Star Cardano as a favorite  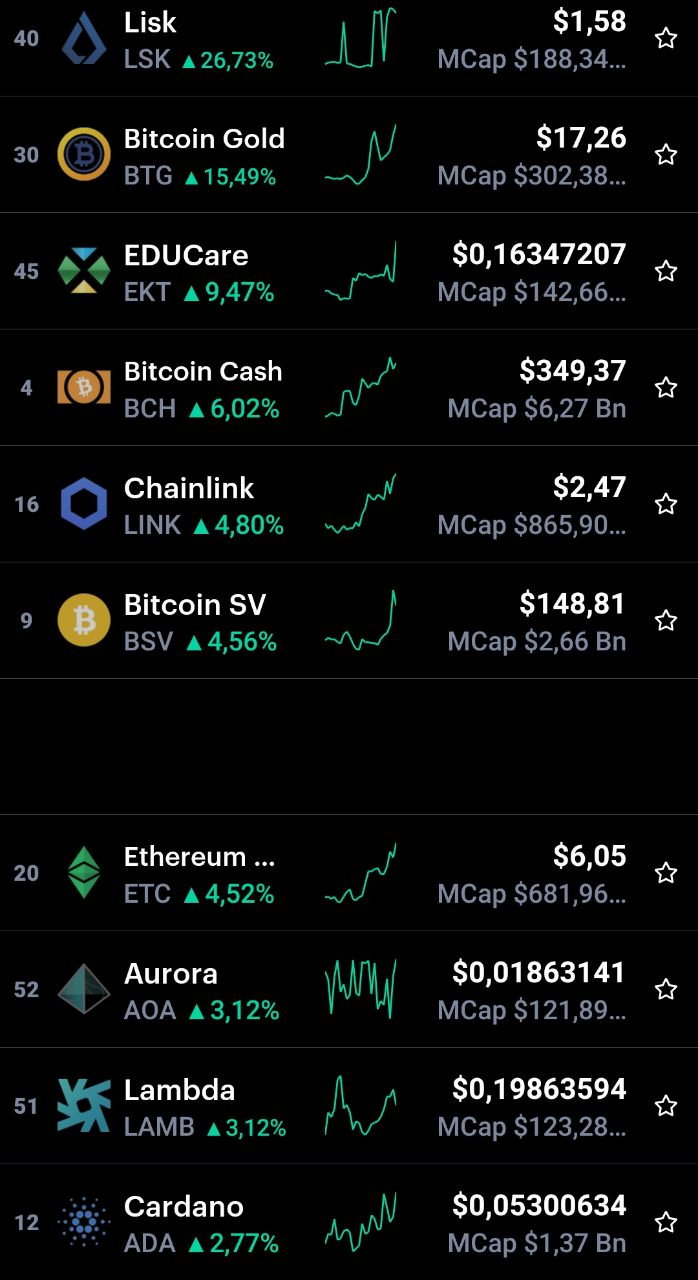tap(666, 1222)
